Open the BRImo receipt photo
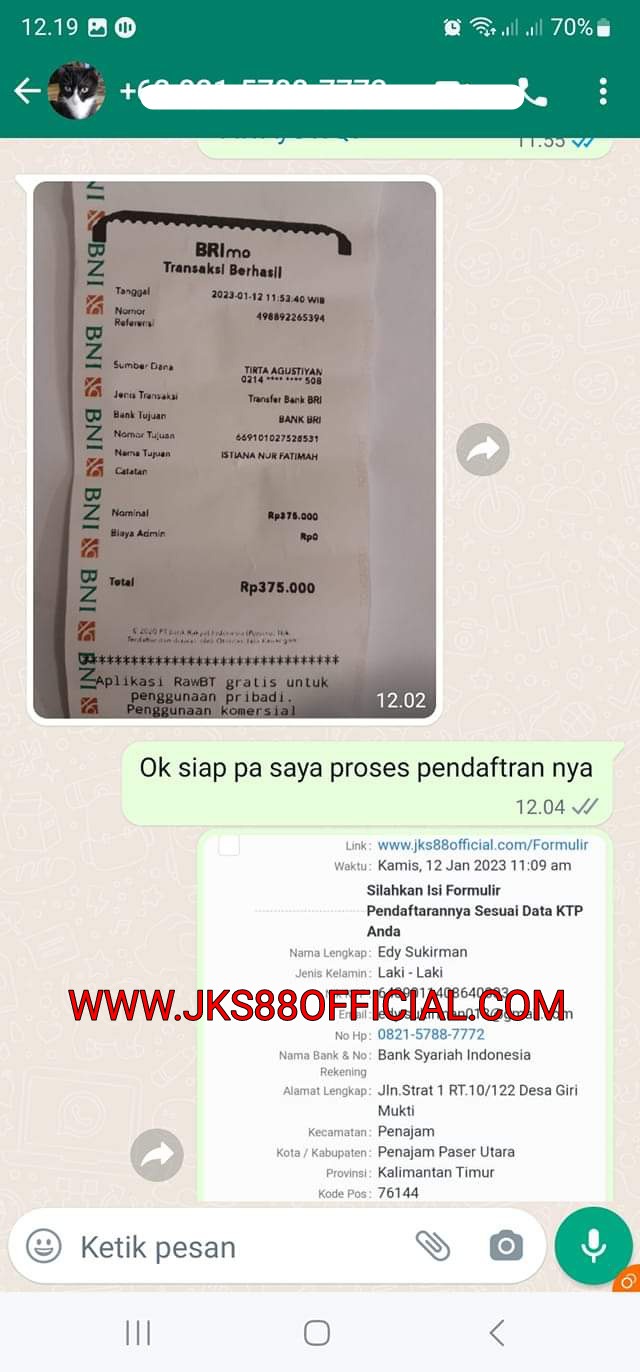Image resolution: width=640 pixels, height=1372 pixels. (235, 449)
